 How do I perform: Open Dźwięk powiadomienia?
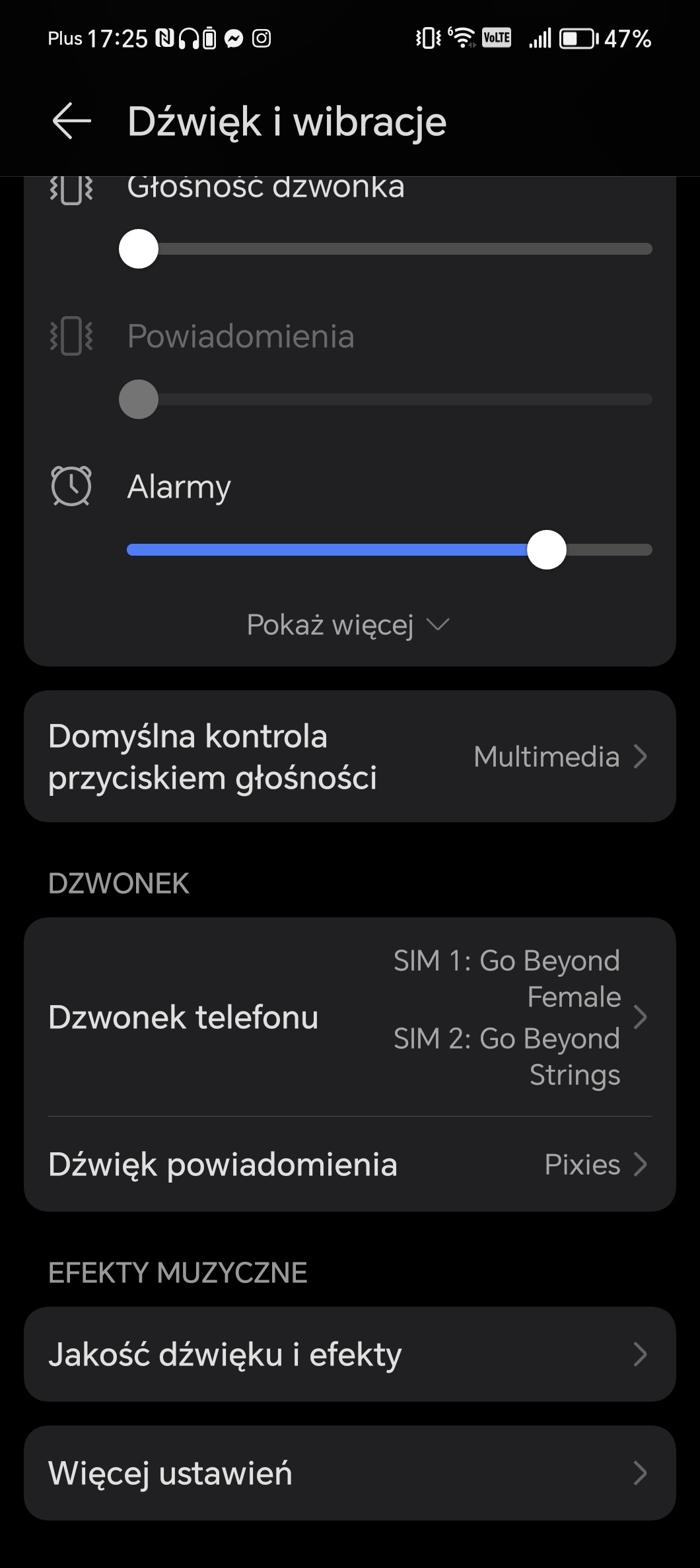350,1164
